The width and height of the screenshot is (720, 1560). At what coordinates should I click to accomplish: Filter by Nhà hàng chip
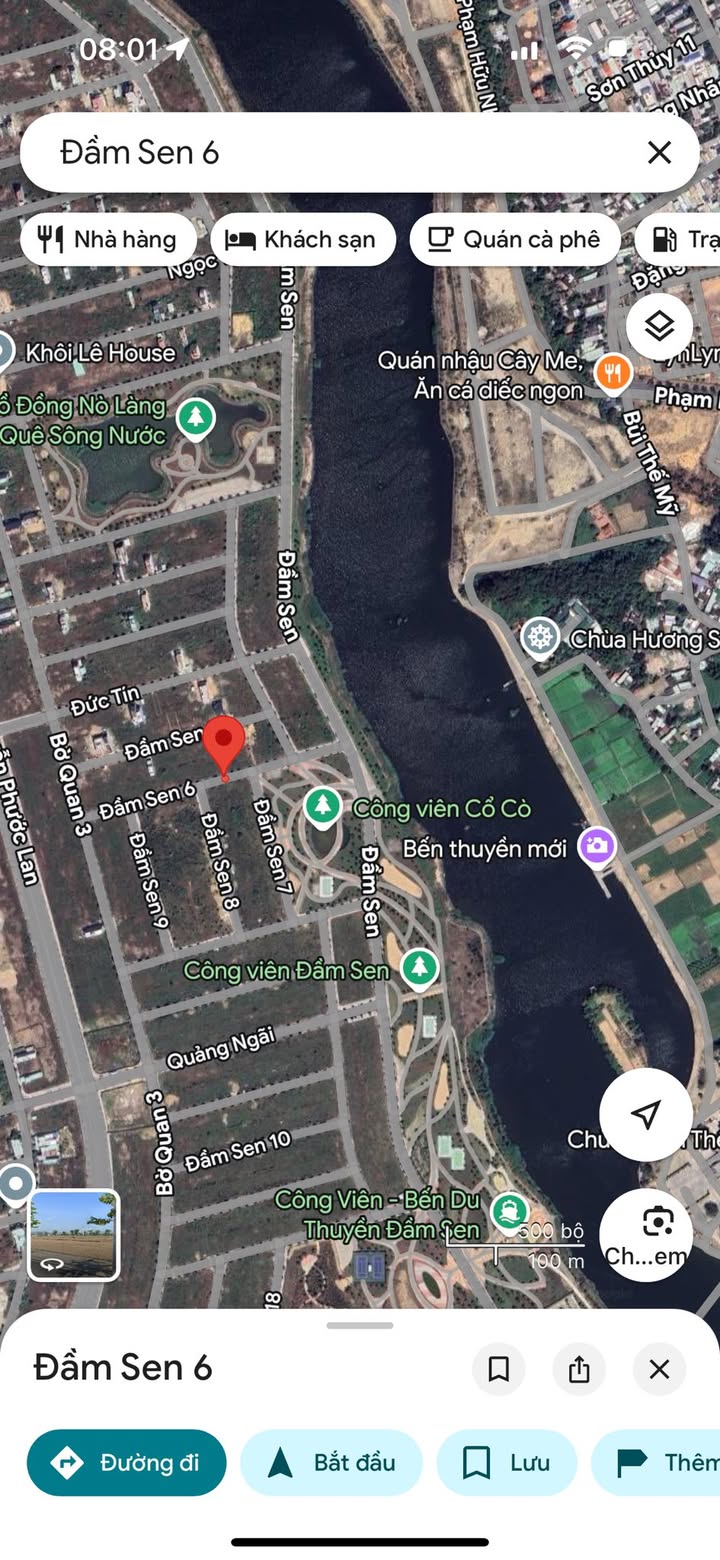108,239
